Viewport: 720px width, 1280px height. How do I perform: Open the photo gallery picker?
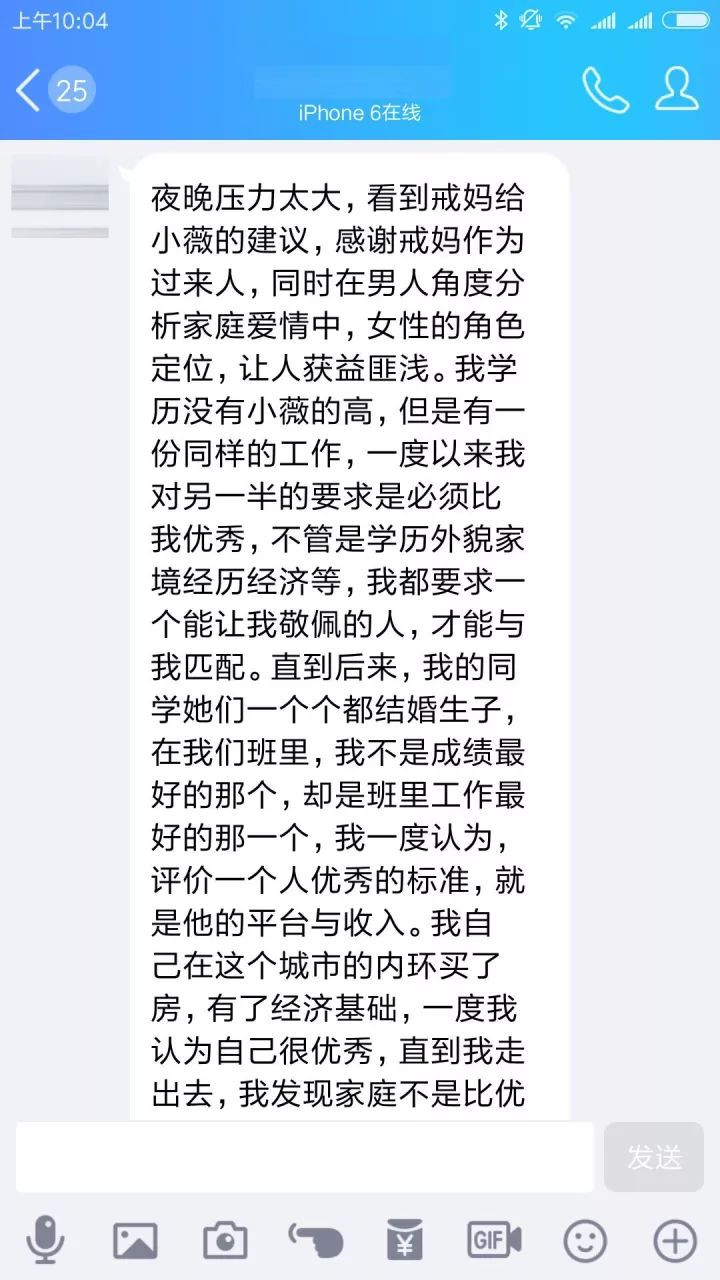[135, 1241]
